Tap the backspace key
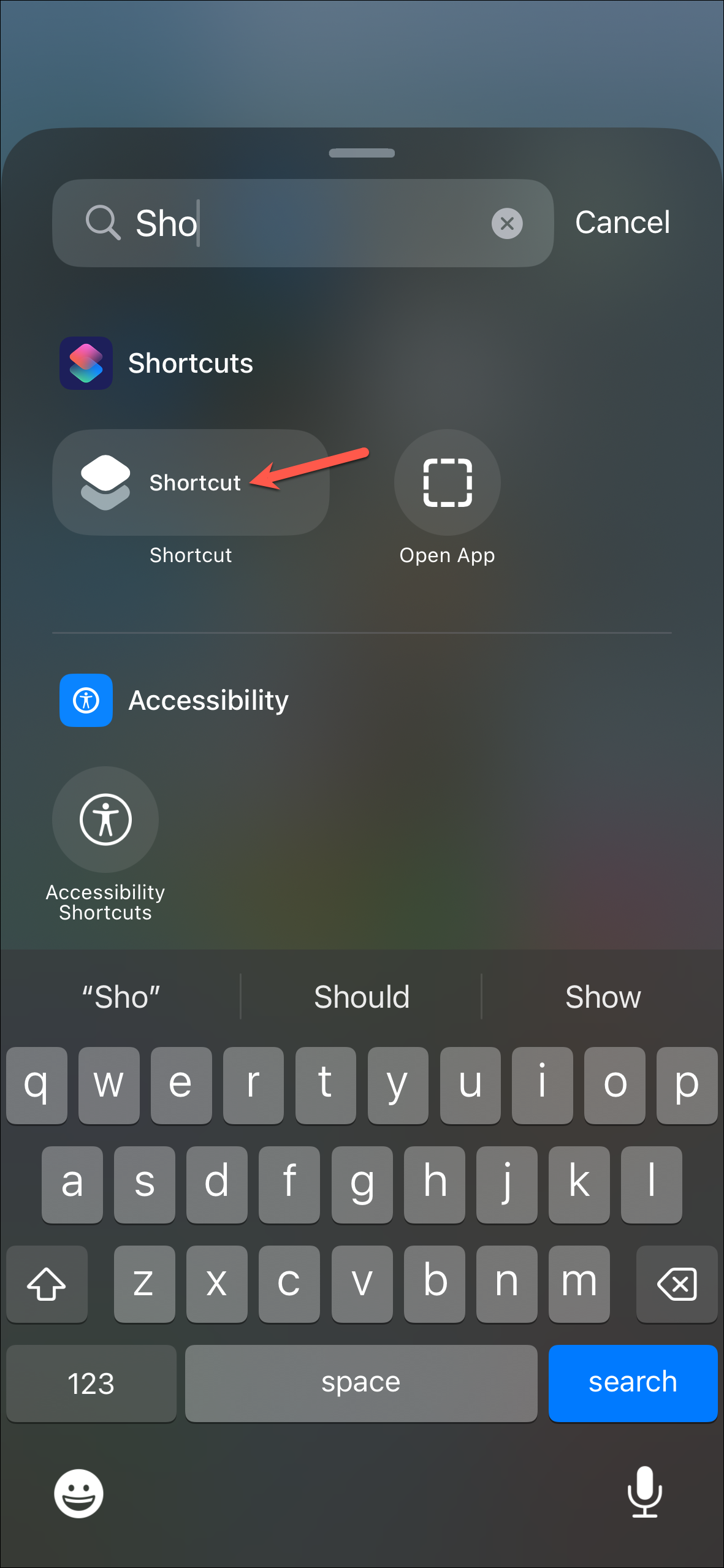The height and width of the screenshot is (1568, 724). pyautogui.click(x=676, y=1284)
